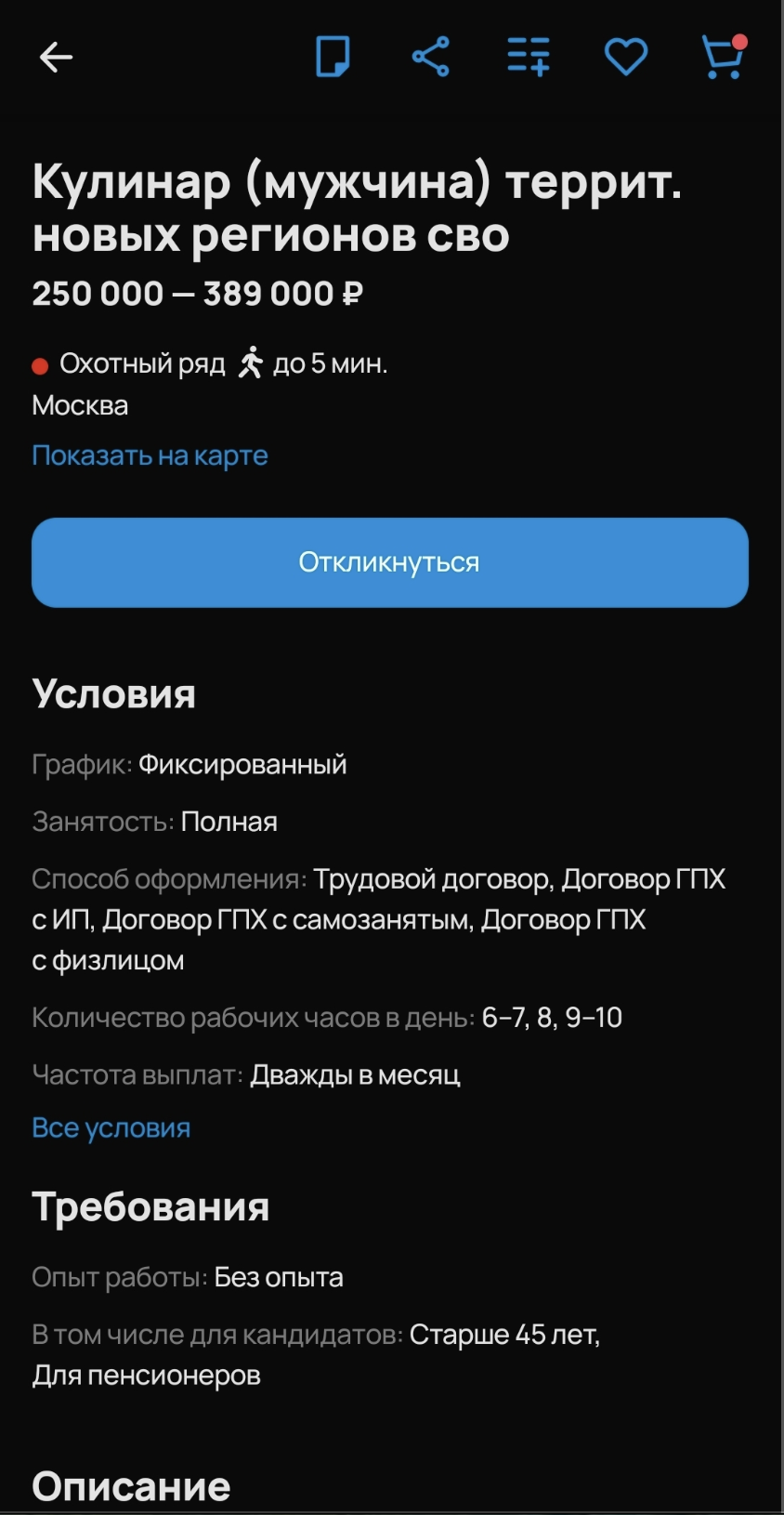Expand 'Все условия' link
This screenshot has height=1515, width=784.
111,1127
